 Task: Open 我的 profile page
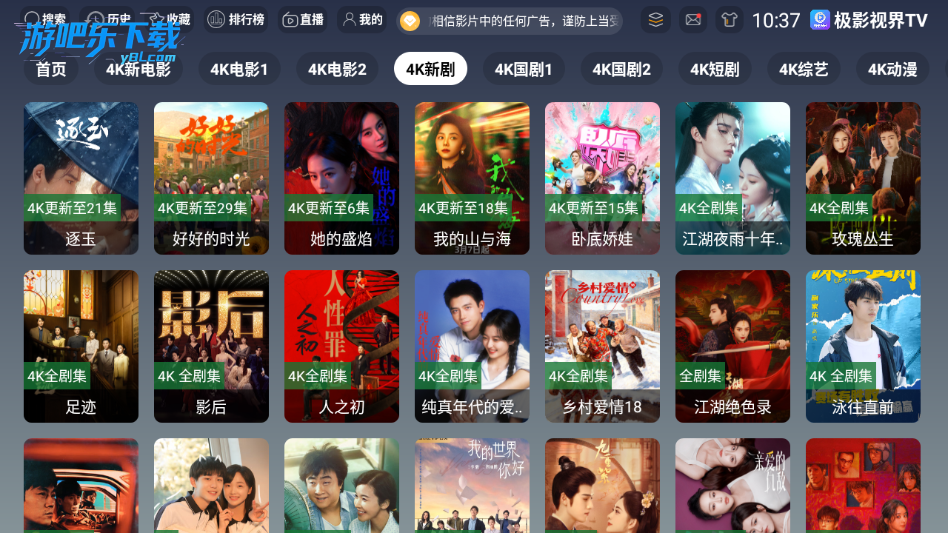tap(361, 19)
